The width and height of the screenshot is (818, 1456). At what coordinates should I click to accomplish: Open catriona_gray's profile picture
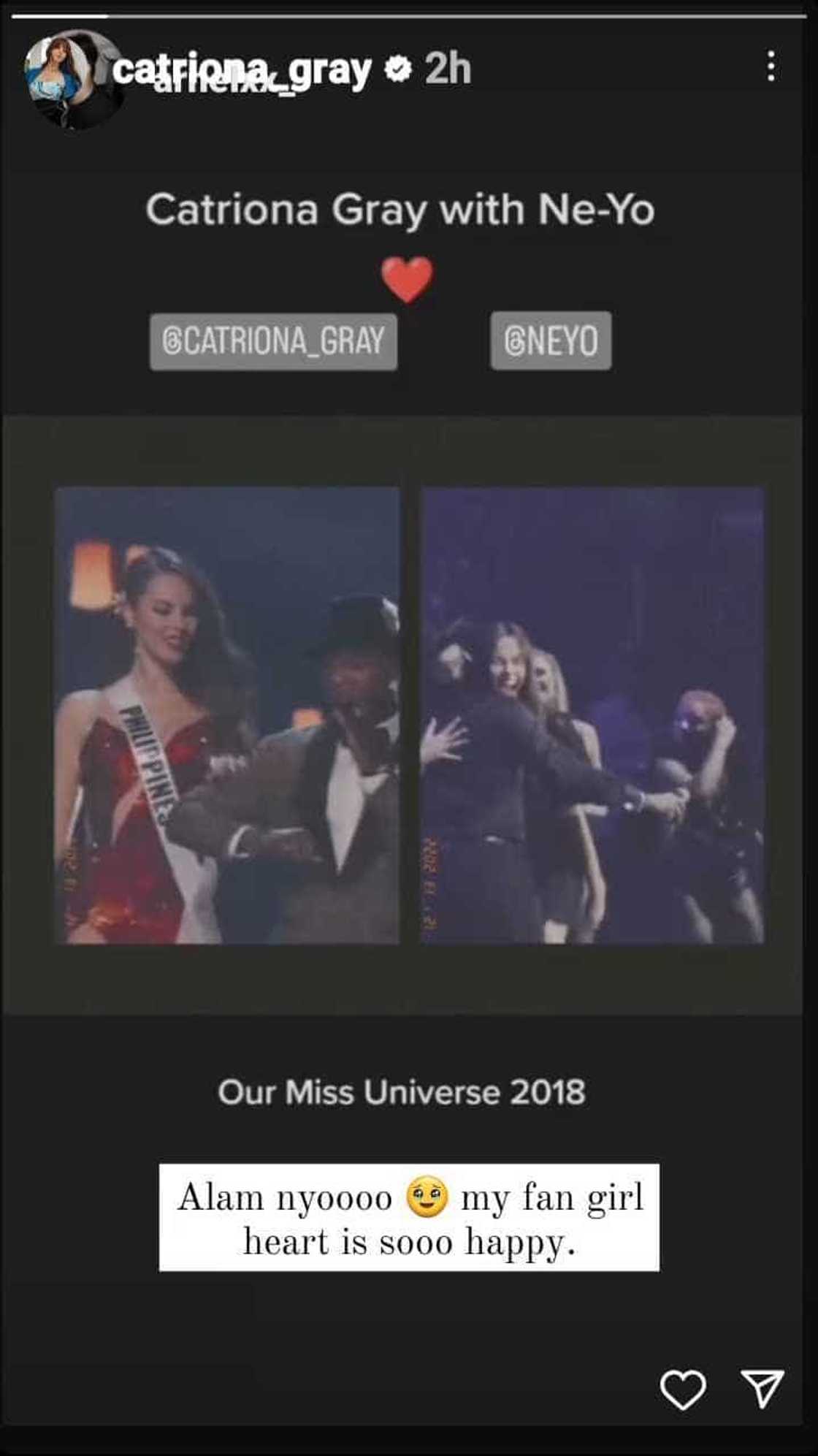pyautogui.click(x=58, y=71)
